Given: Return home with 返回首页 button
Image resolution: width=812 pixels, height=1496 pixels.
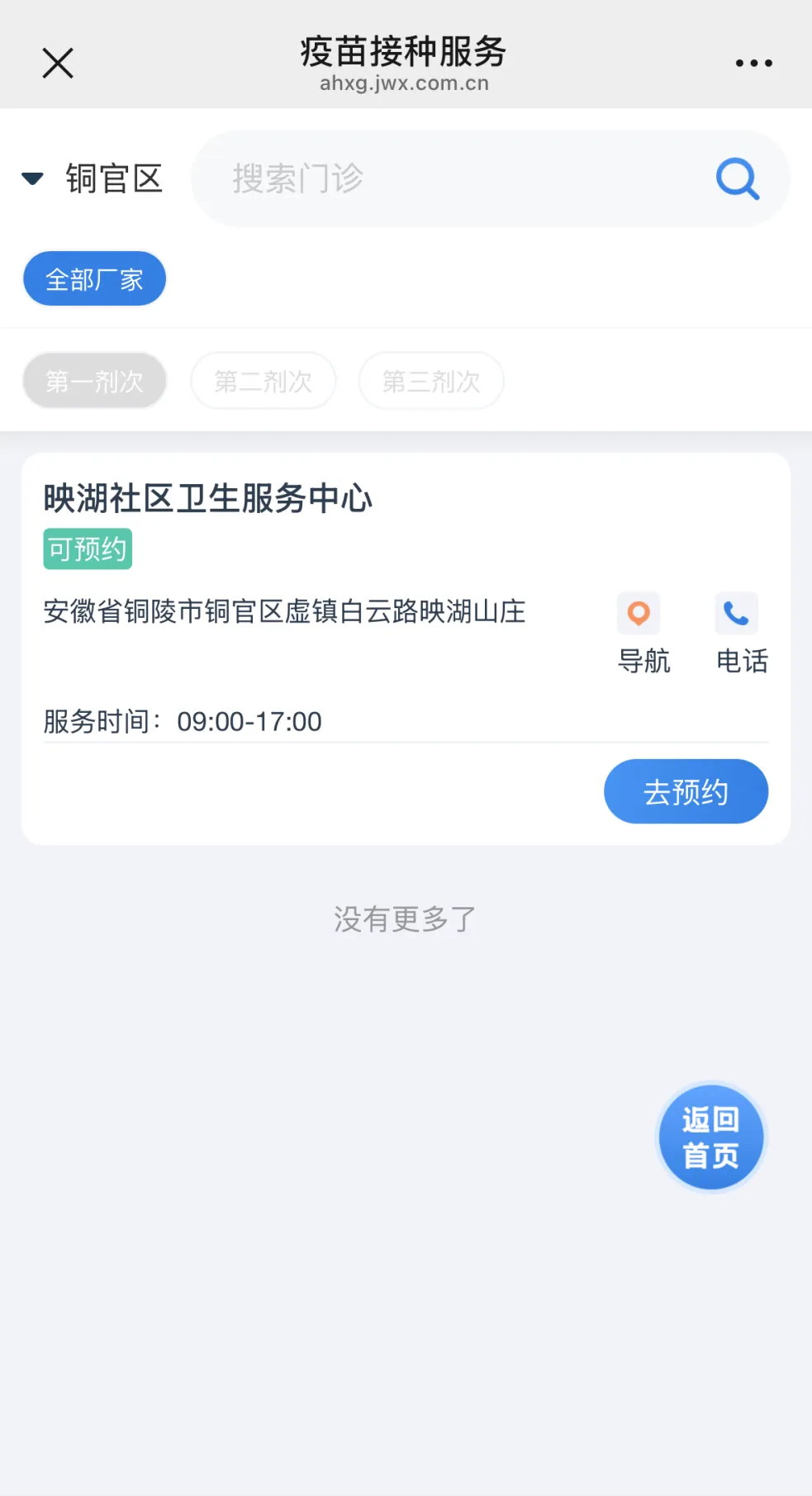Looking at the screenshot, I should point(710,1137).
